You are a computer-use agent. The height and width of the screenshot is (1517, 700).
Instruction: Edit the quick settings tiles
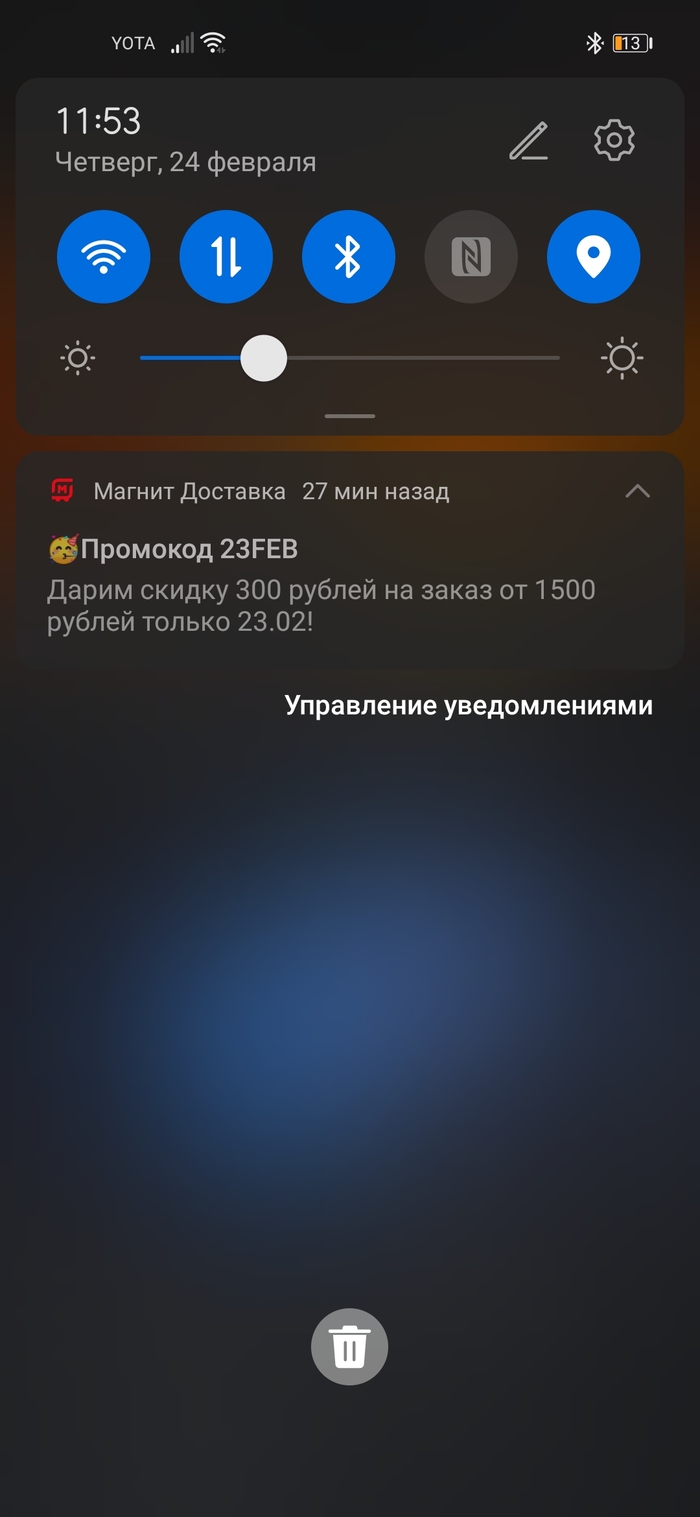528,141
